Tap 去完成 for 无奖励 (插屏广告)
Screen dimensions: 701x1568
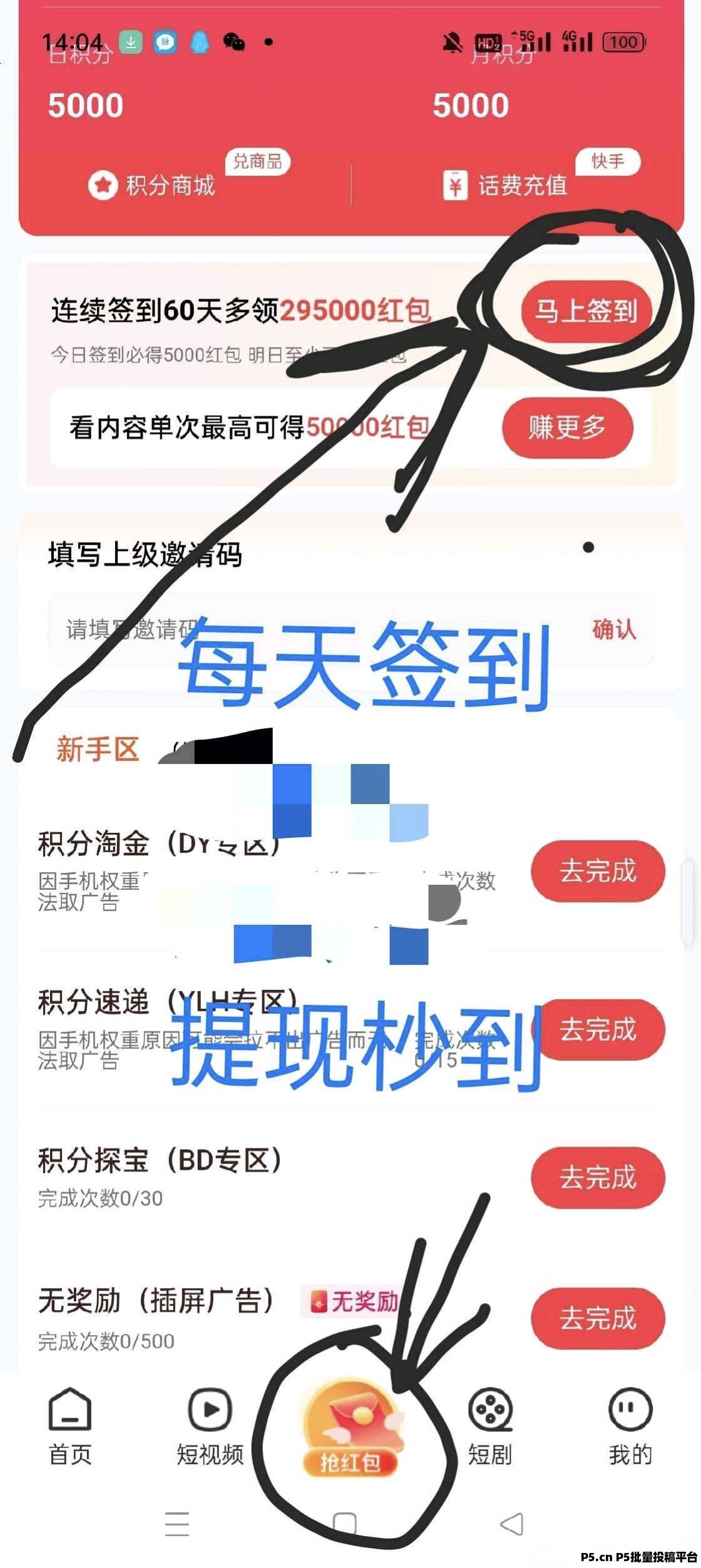coord(597,1318)
